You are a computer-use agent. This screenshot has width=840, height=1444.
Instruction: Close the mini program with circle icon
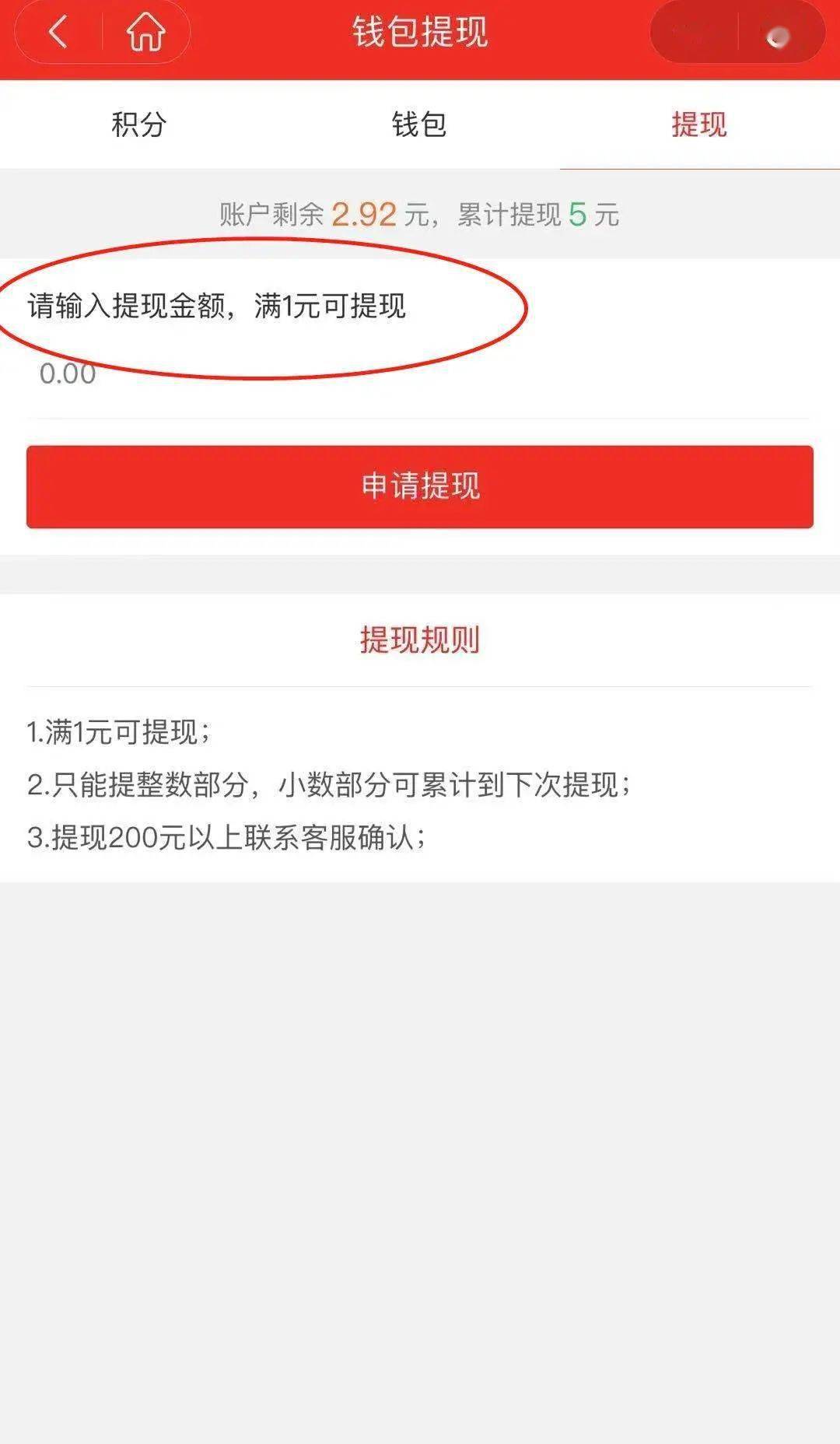[779, 35]
